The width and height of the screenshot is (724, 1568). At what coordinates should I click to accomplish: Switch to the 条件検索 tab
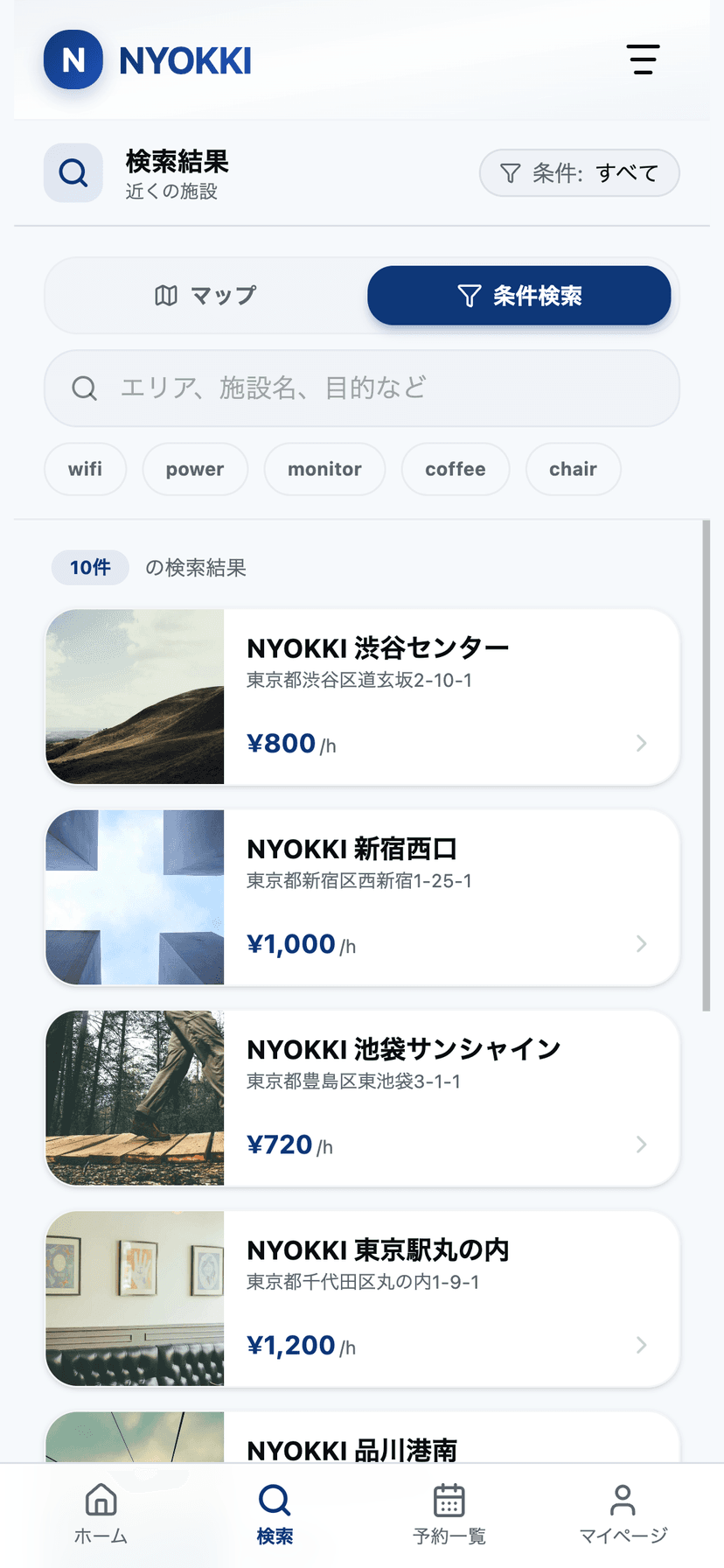point(519,296)
